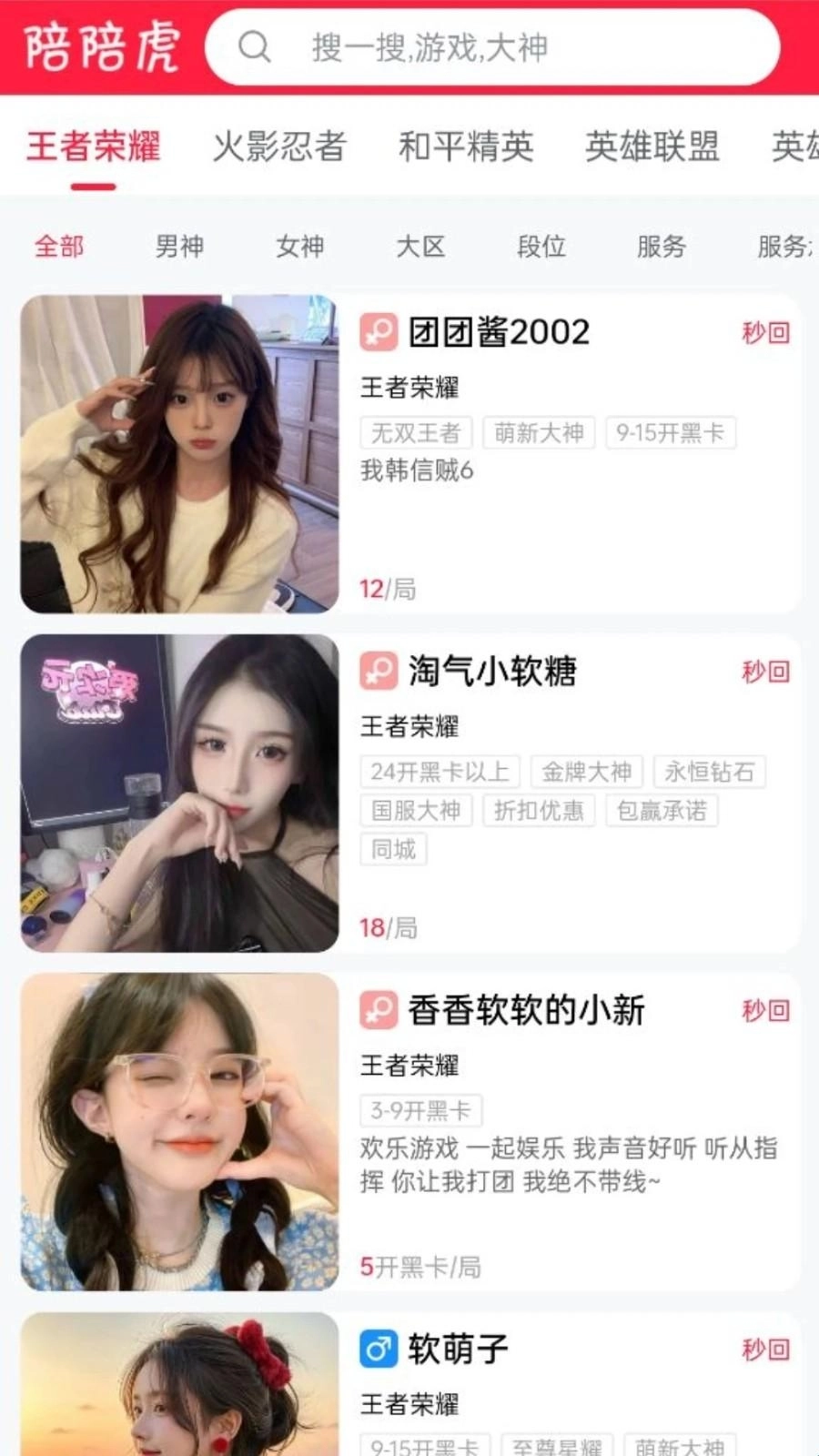Filter the list by 男神
This screenshot has height=1456, width=819.
[179, 246]
